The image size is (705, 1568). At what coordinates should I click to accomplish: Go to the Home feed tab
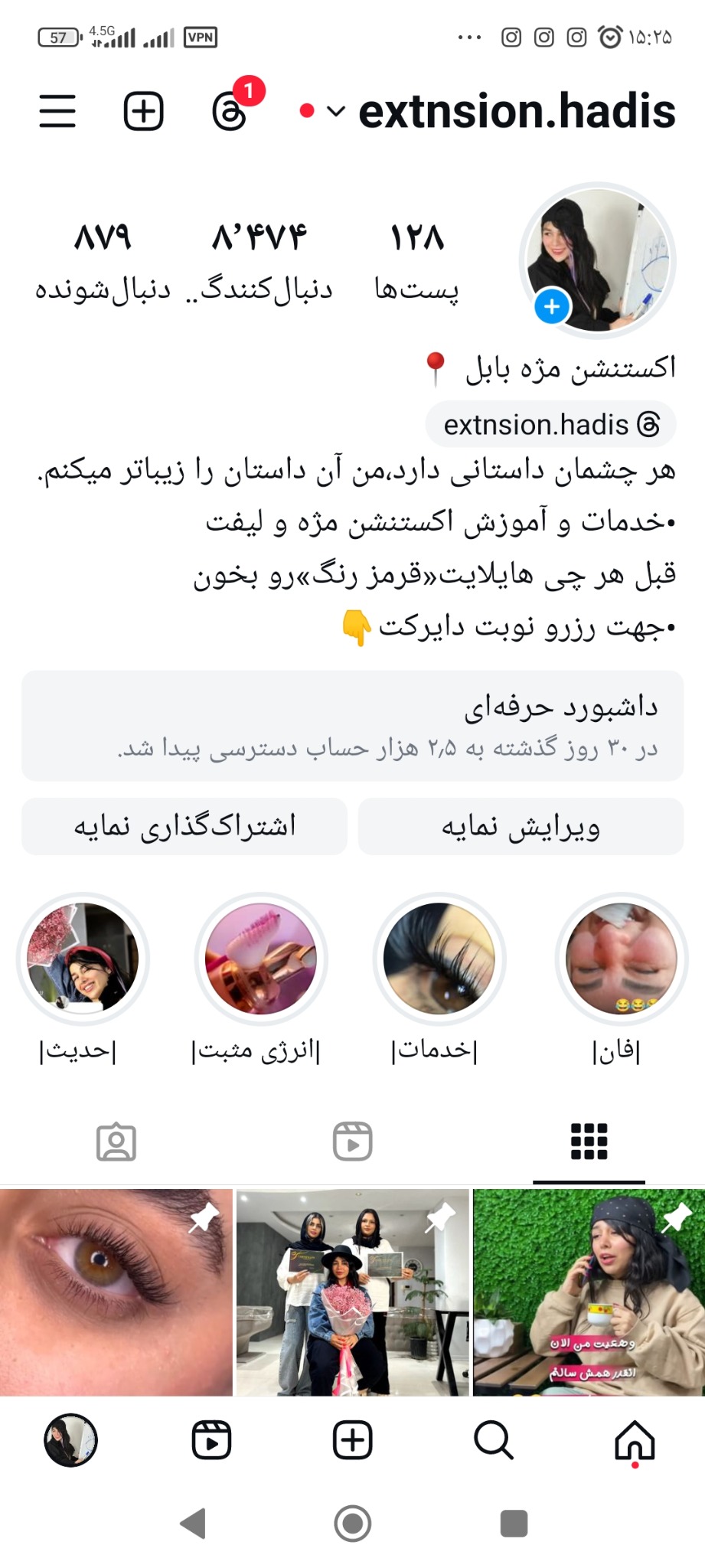[x=635, y=1441]
